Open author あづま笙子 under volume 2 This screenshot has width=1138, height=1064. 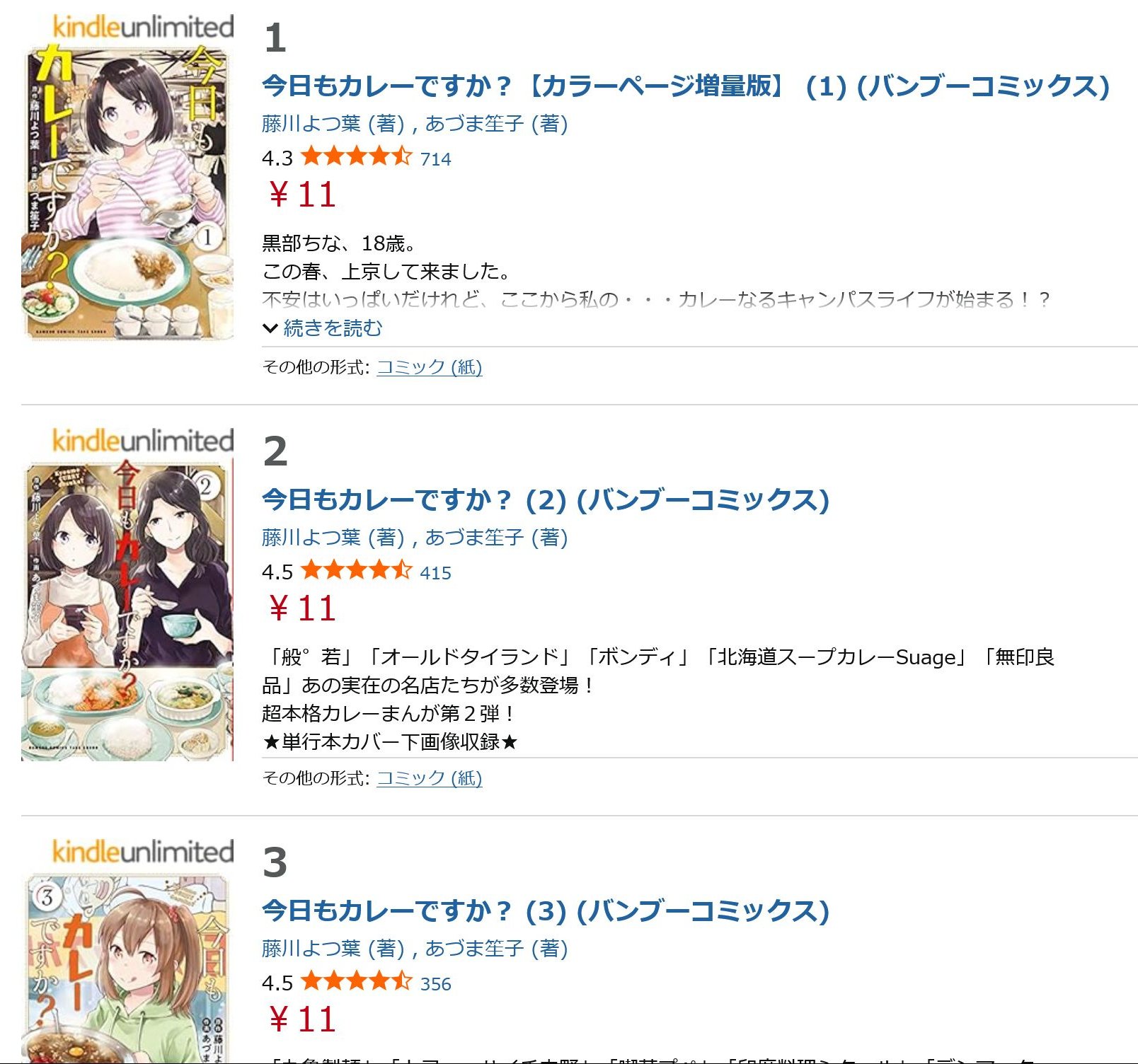[474, 538]
